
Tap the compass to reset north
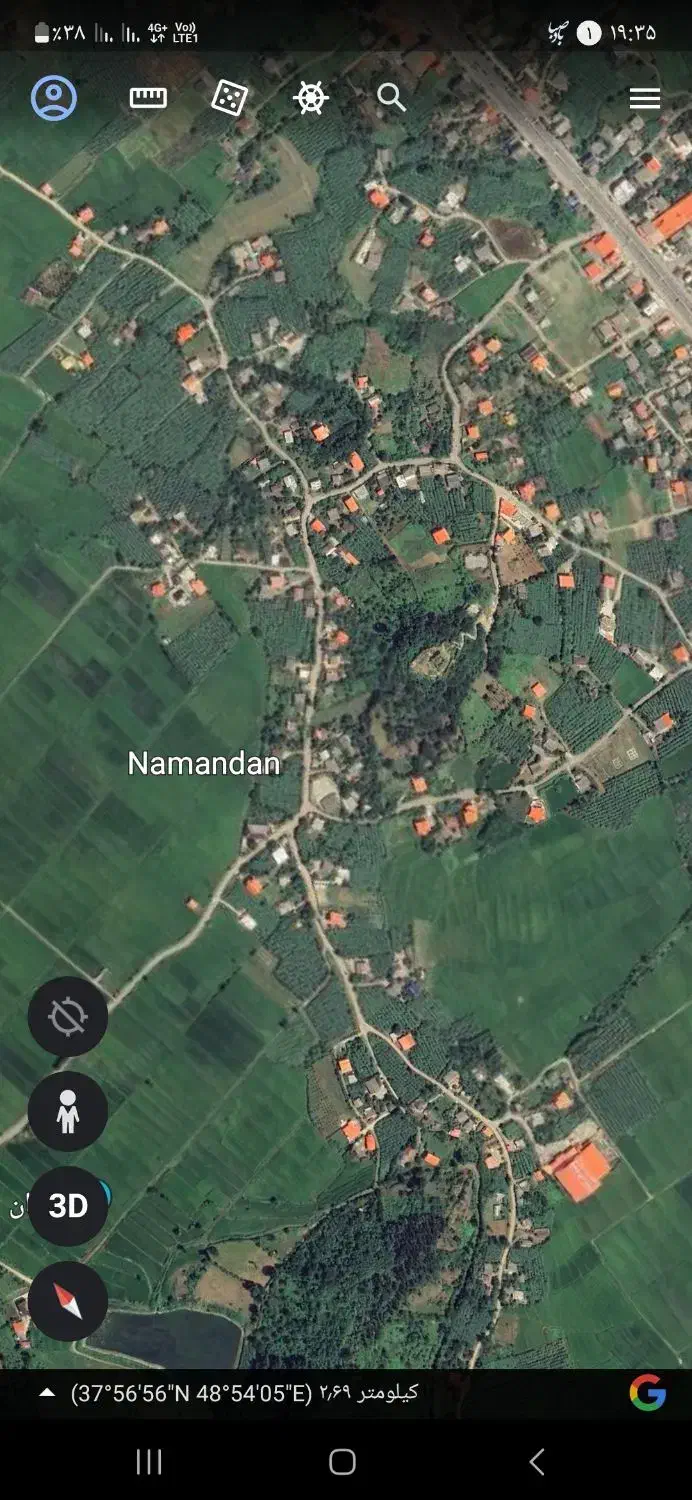pos(68,1301)
